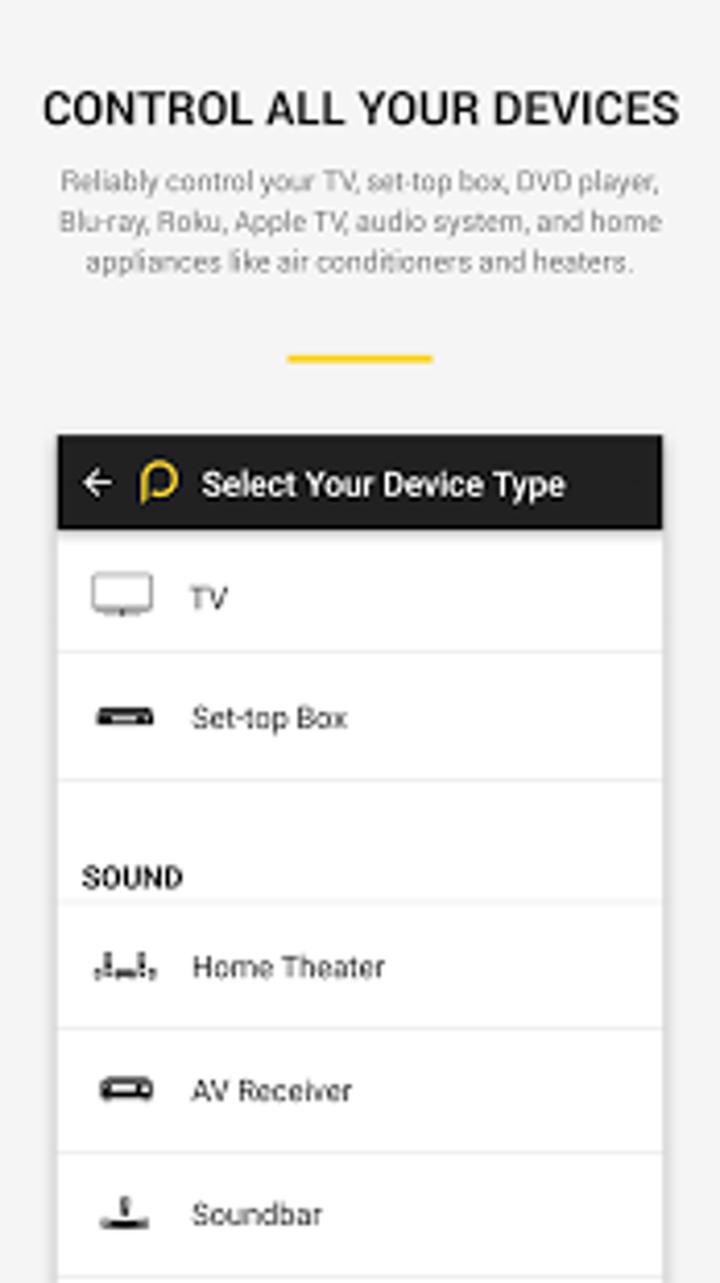Image resolution: width=720 pixels, height=1283 pixels.
Task: Click the yellow divider line under description
Action: [360, 356]
